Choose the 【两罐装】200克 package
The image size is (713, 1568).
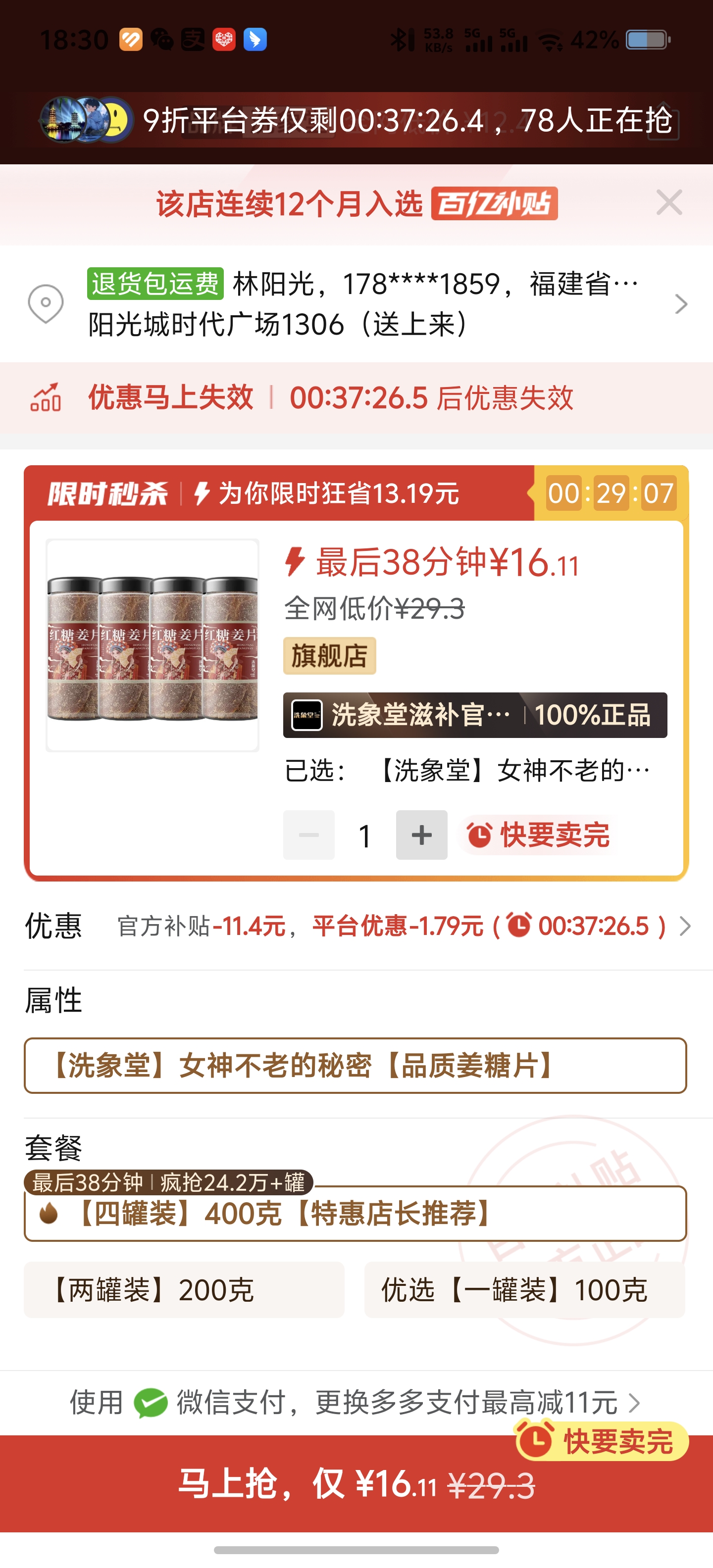(x=184, y=1290)
